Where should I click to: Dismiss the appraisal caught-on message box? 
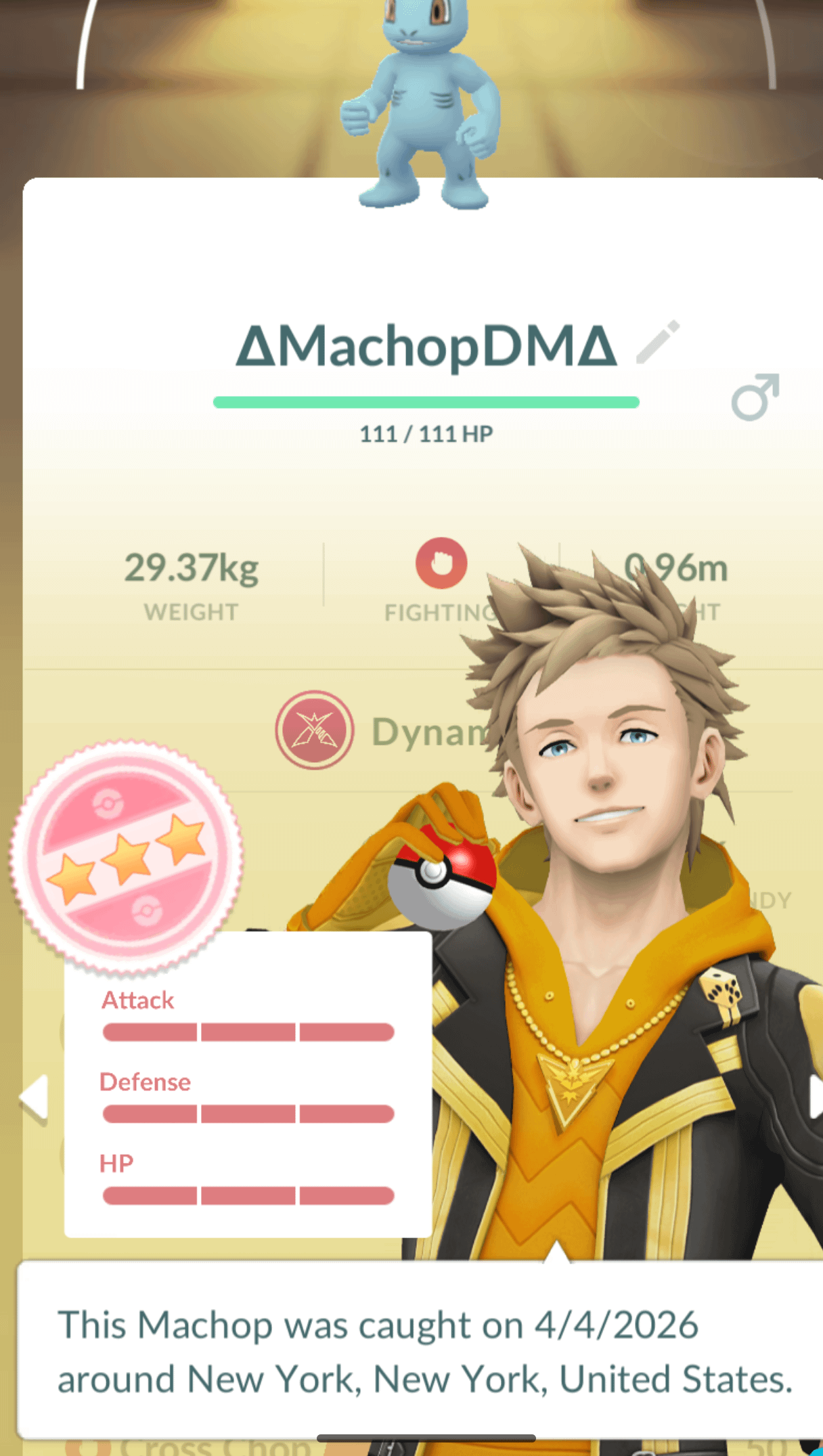click(x=424, y=1351)
